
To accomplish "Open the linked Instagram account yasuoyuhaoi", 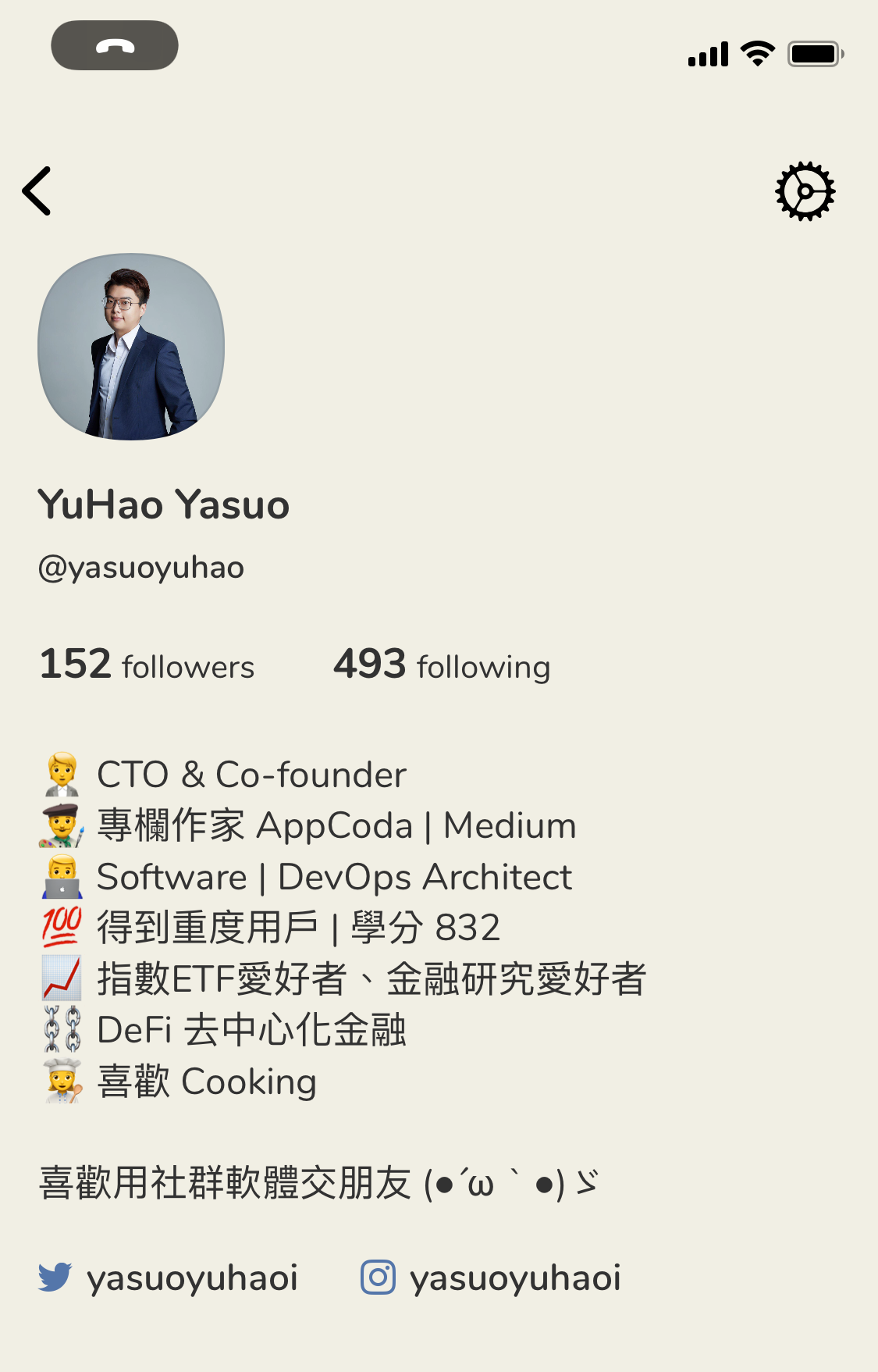I will pyautogui.click(x=491, y=1278).
